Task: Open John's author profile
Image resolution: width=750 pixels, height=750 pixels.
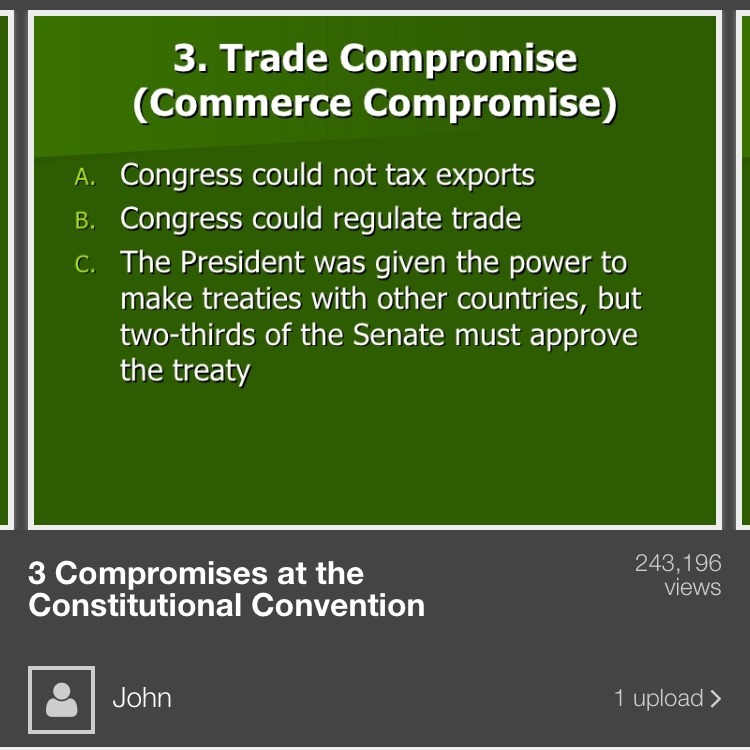Action: [x=141, y=697]
